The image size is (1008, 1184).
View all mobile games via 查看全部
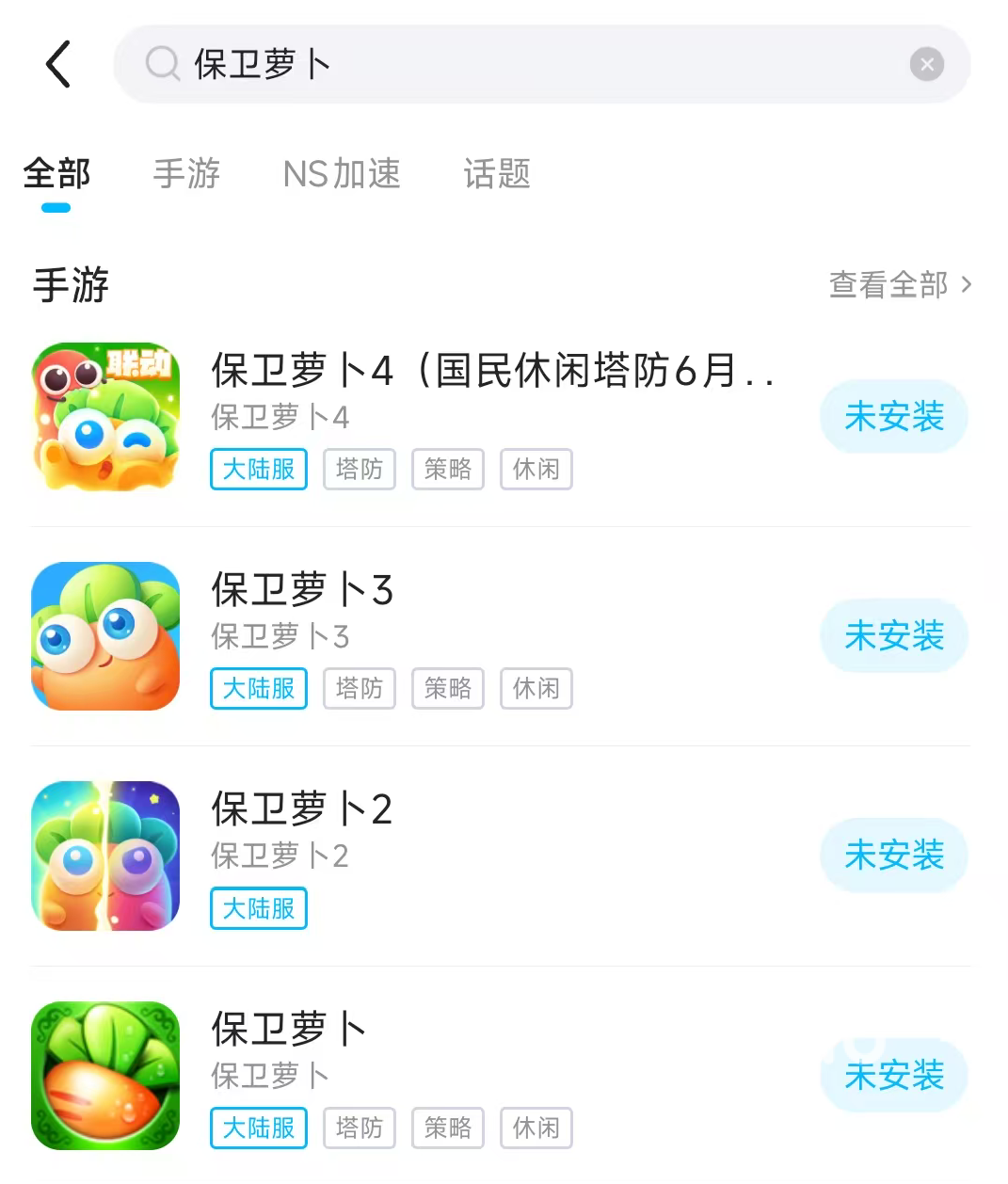[899, 284]
